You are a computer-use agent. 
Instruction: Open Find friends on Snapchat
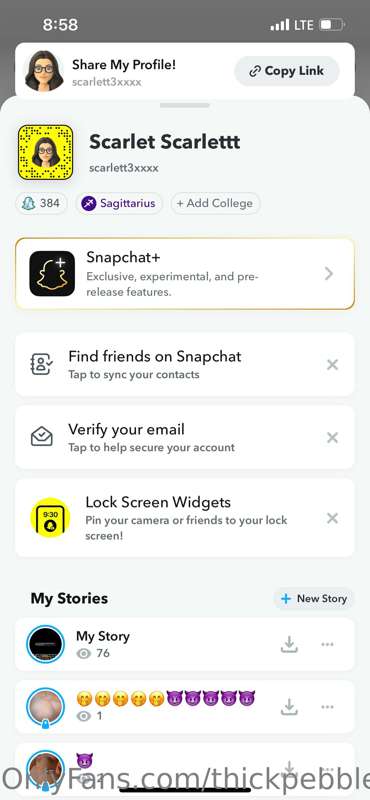click(x=185, y=364)
